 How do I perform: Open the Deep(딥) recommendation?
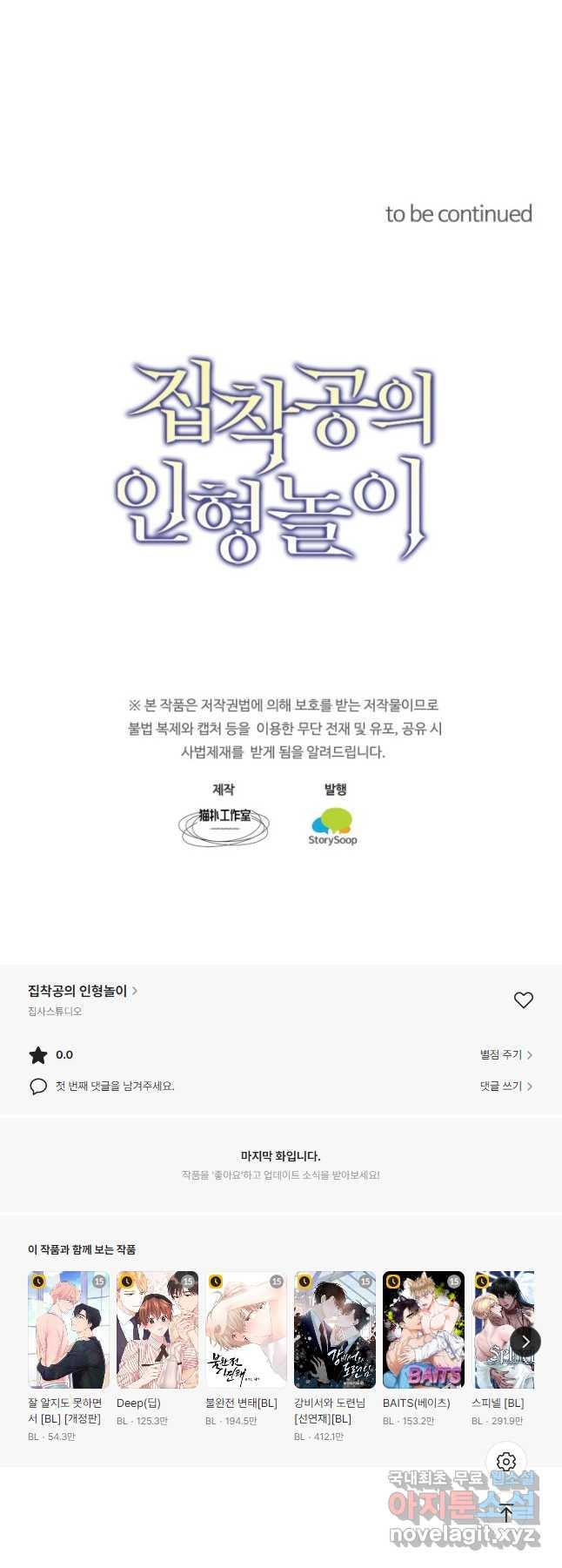157,1329
